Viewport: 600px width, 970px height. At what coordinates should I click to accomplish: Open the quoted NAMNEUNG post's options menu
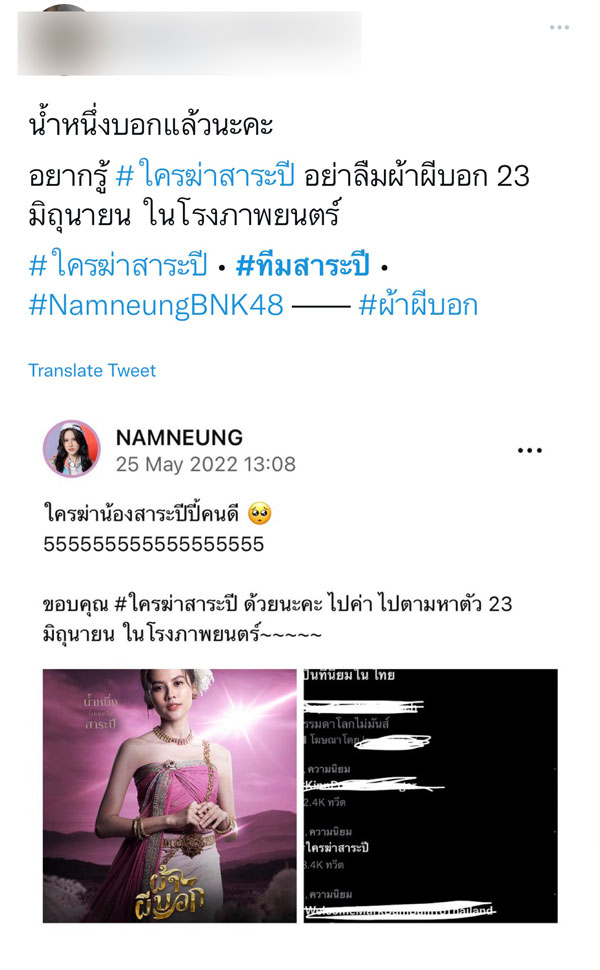pyautogui.click(x=529, y=450)
